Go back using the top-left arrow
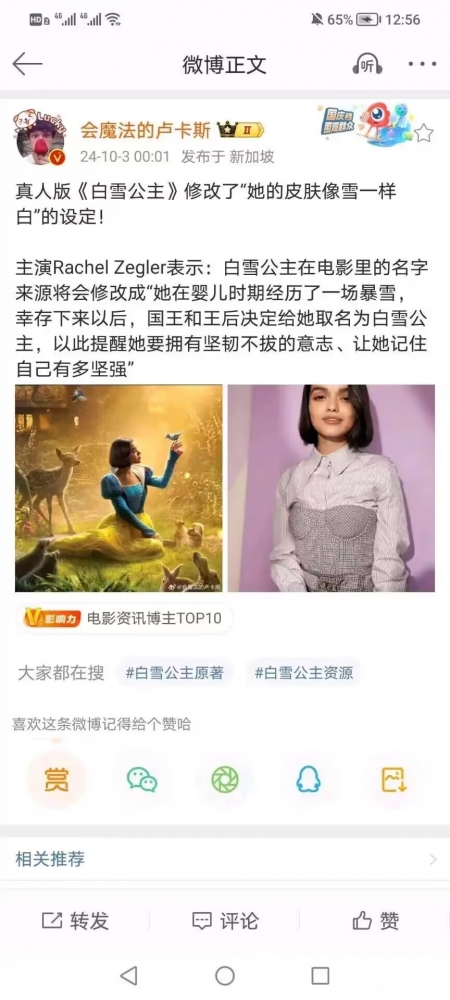 27,64
